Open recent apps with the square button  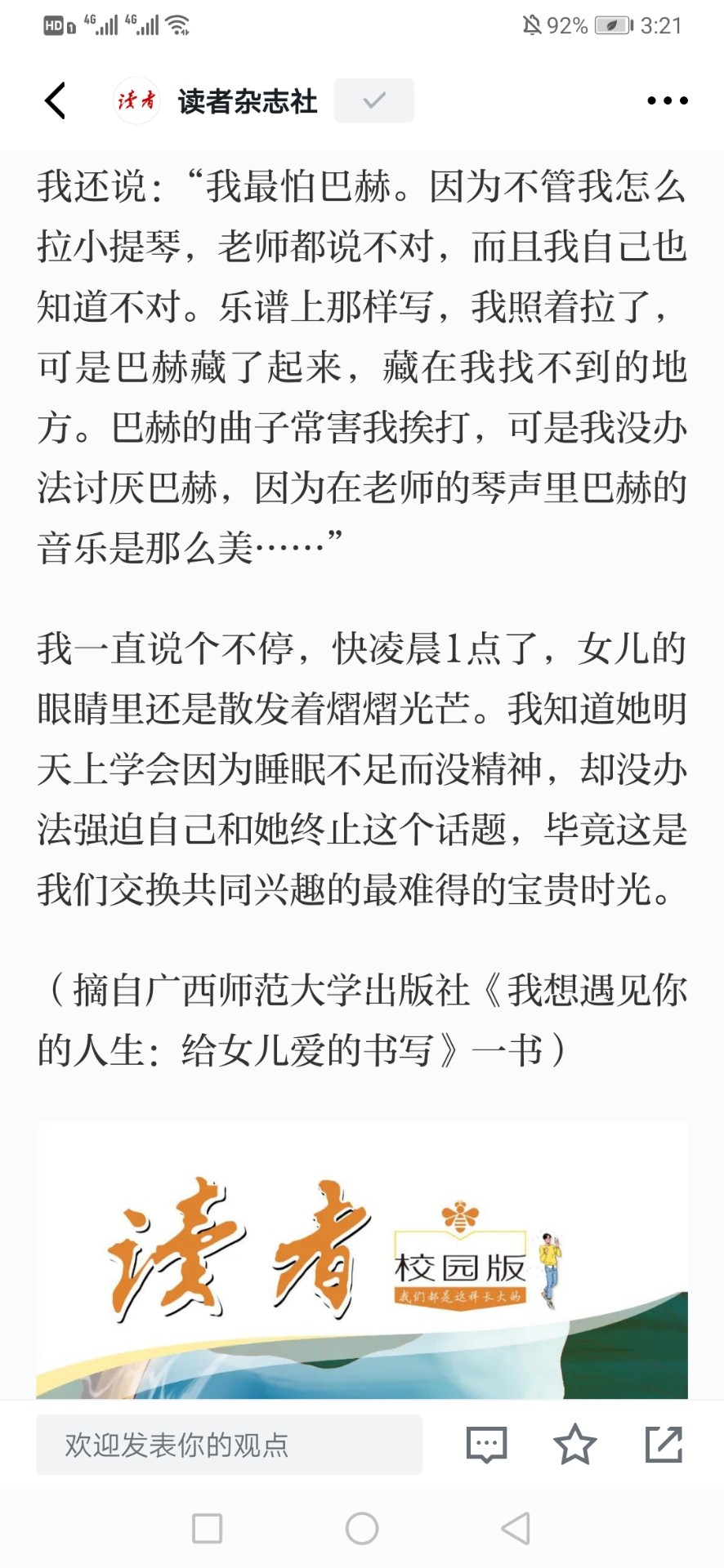click(207, 1528)
